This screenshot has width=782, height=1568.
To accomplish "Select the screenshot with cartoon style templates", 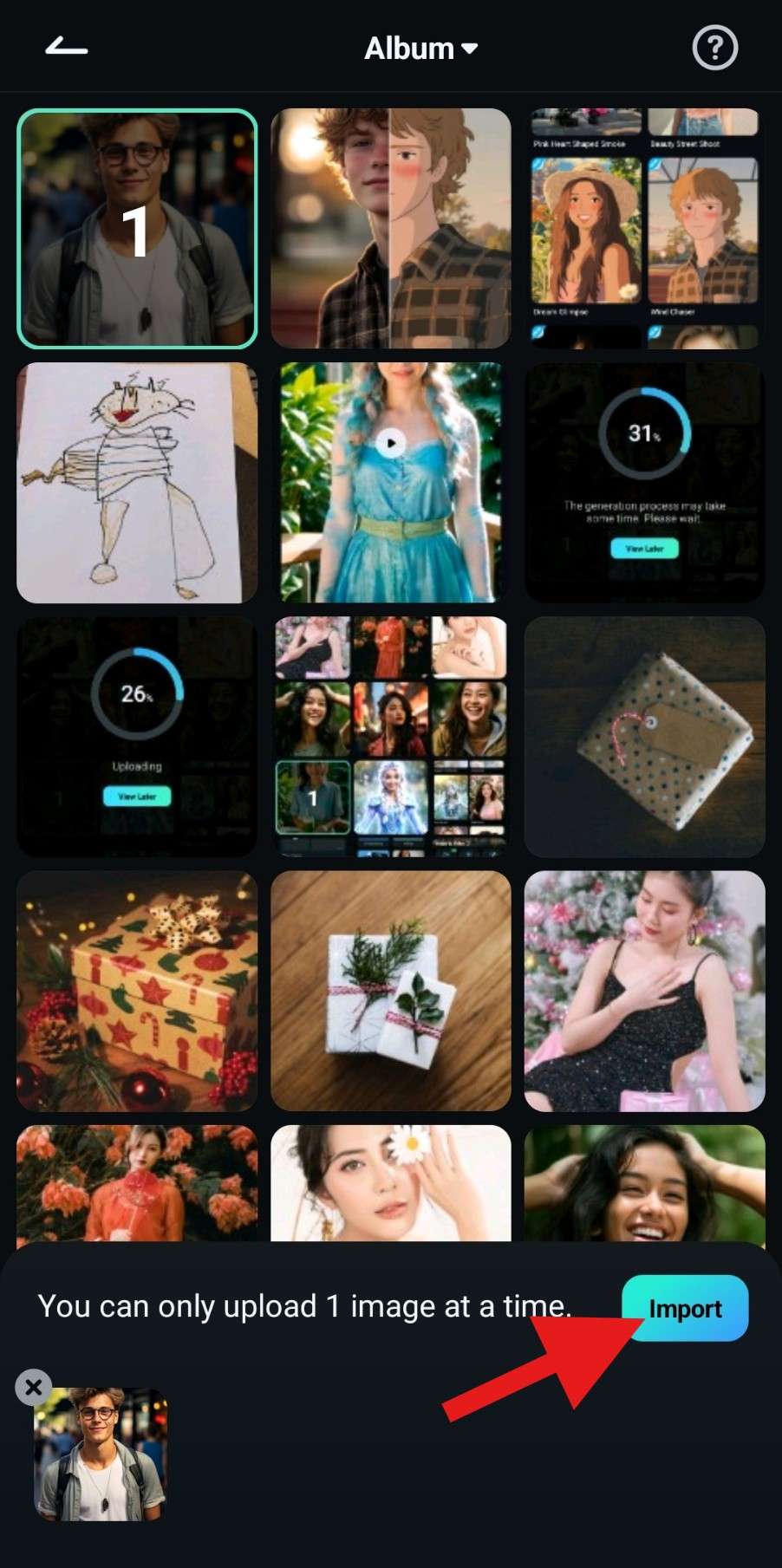I will [x=644, y=229].
